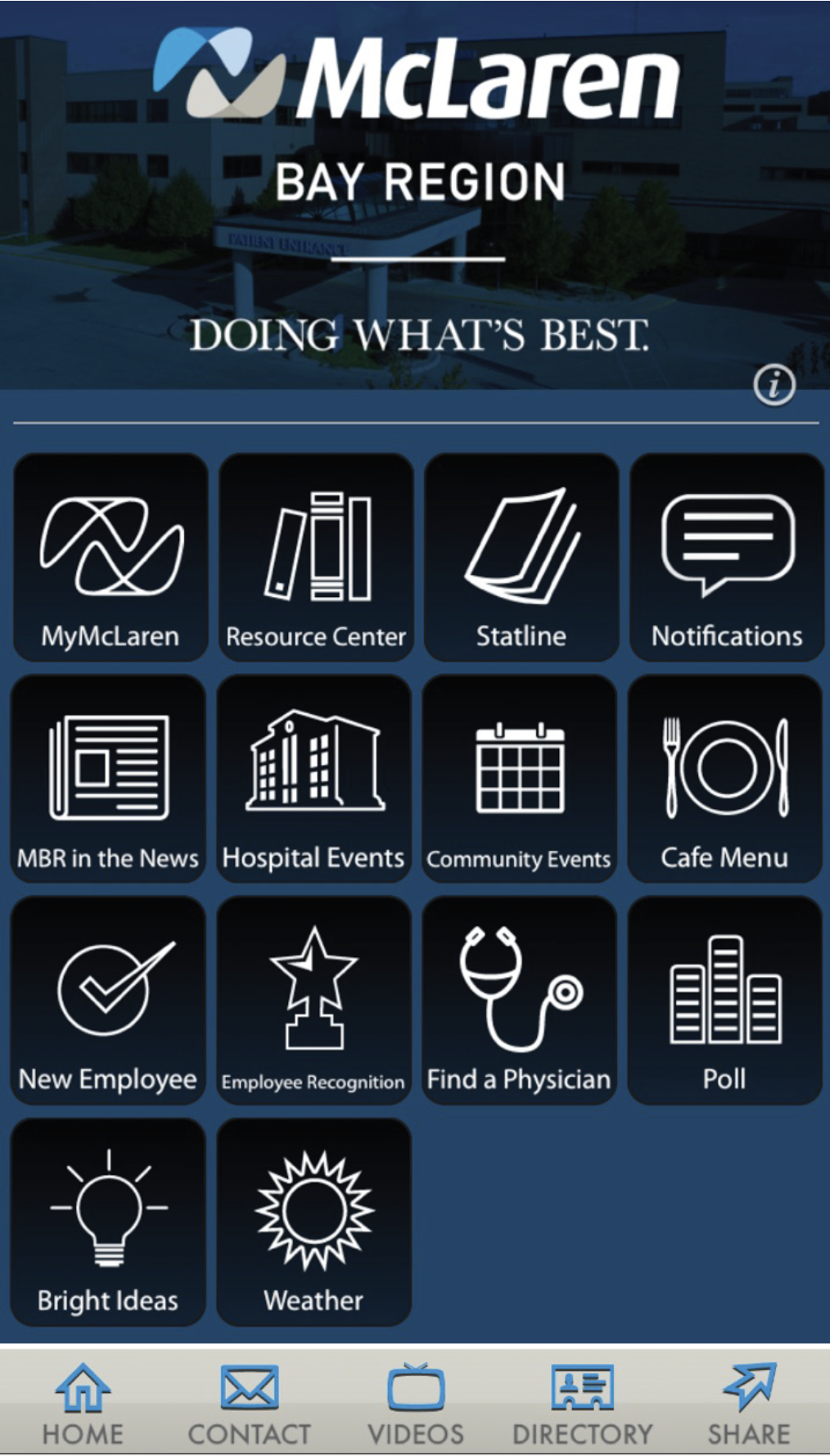Select Find a Physician
This screenshot has width=830, height=1456.
pos(519,1000)
